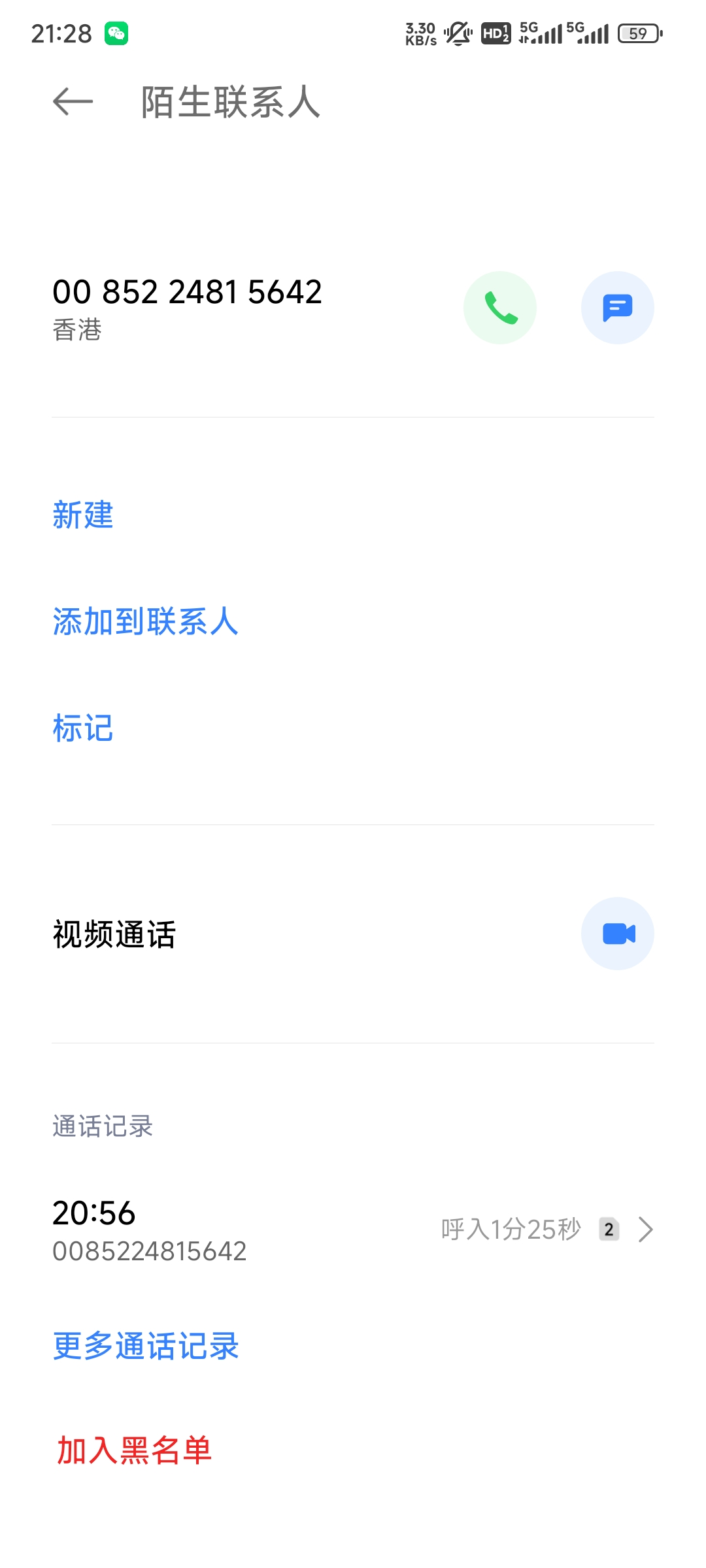Tap 新建 to create a new contact
This screenshot has height=1568, width=706.
click(83, 515)
